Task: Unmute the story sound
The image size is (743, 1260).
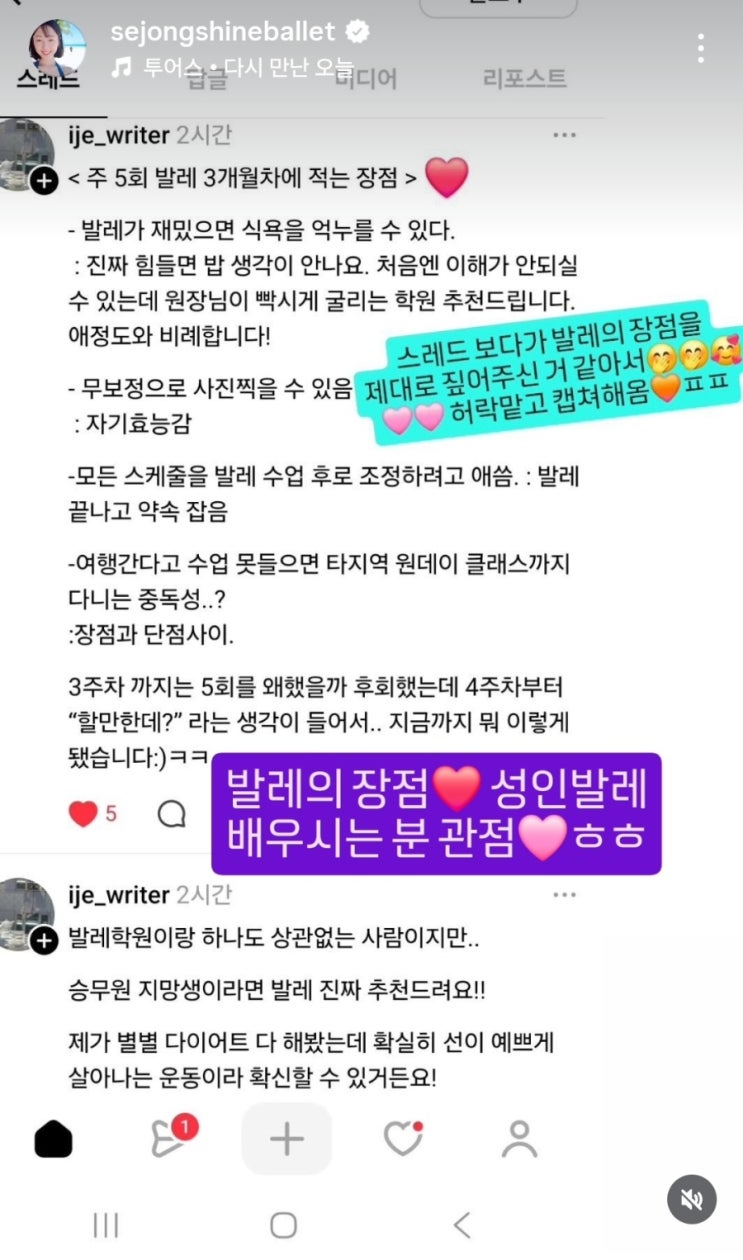Action: click(x=691, y=1199)
